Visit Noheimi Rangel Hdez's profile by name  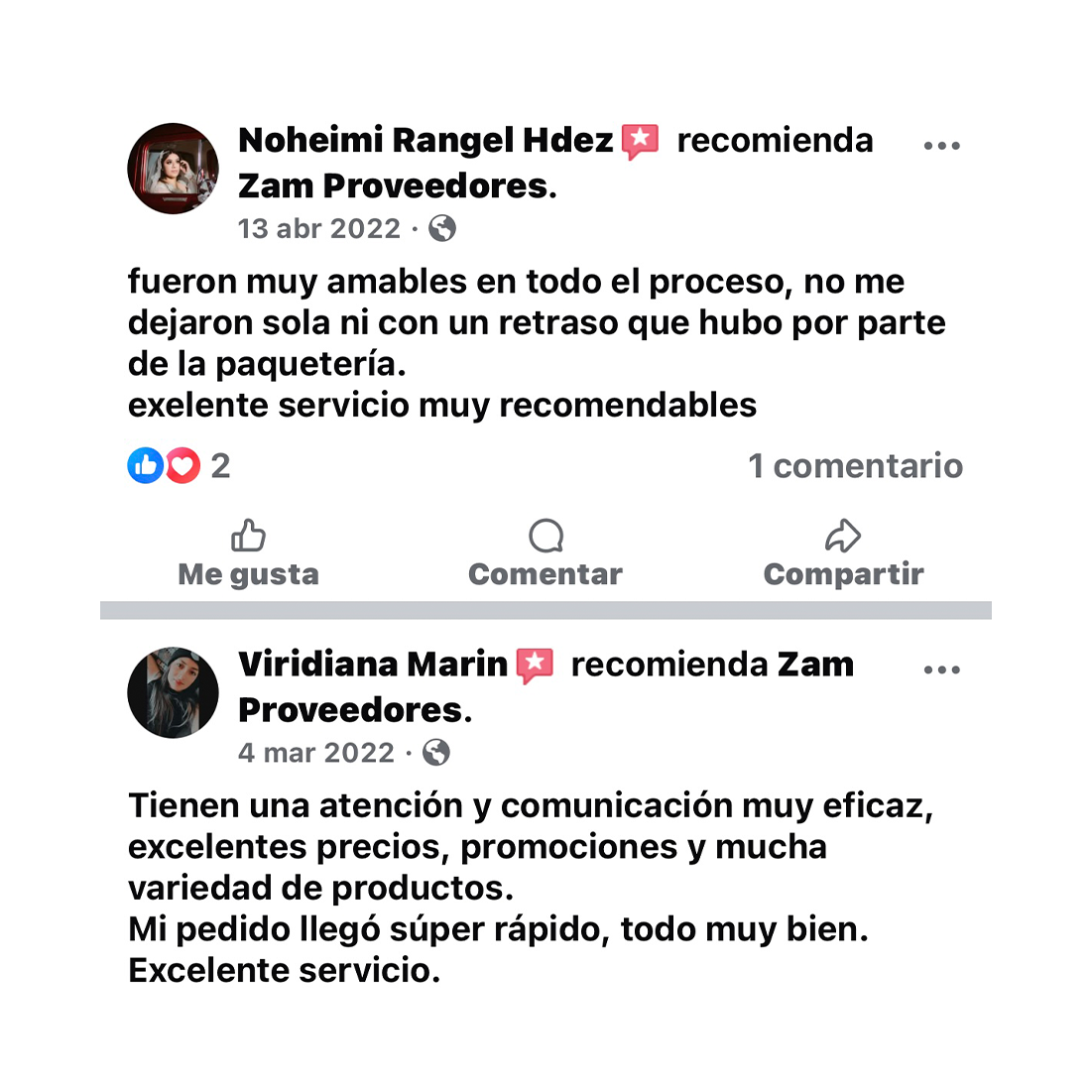click(x=425, y=141)
